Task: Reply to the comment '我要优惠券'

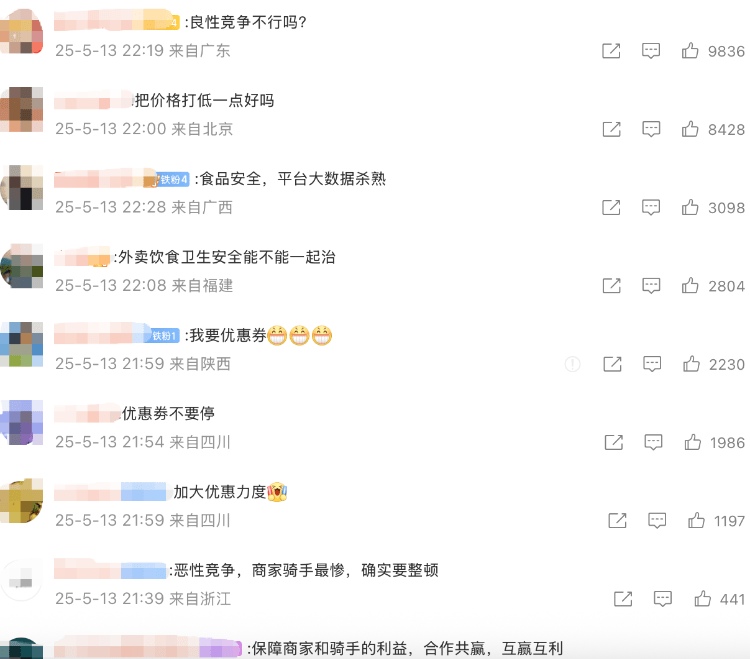Action: click(651, 364)
